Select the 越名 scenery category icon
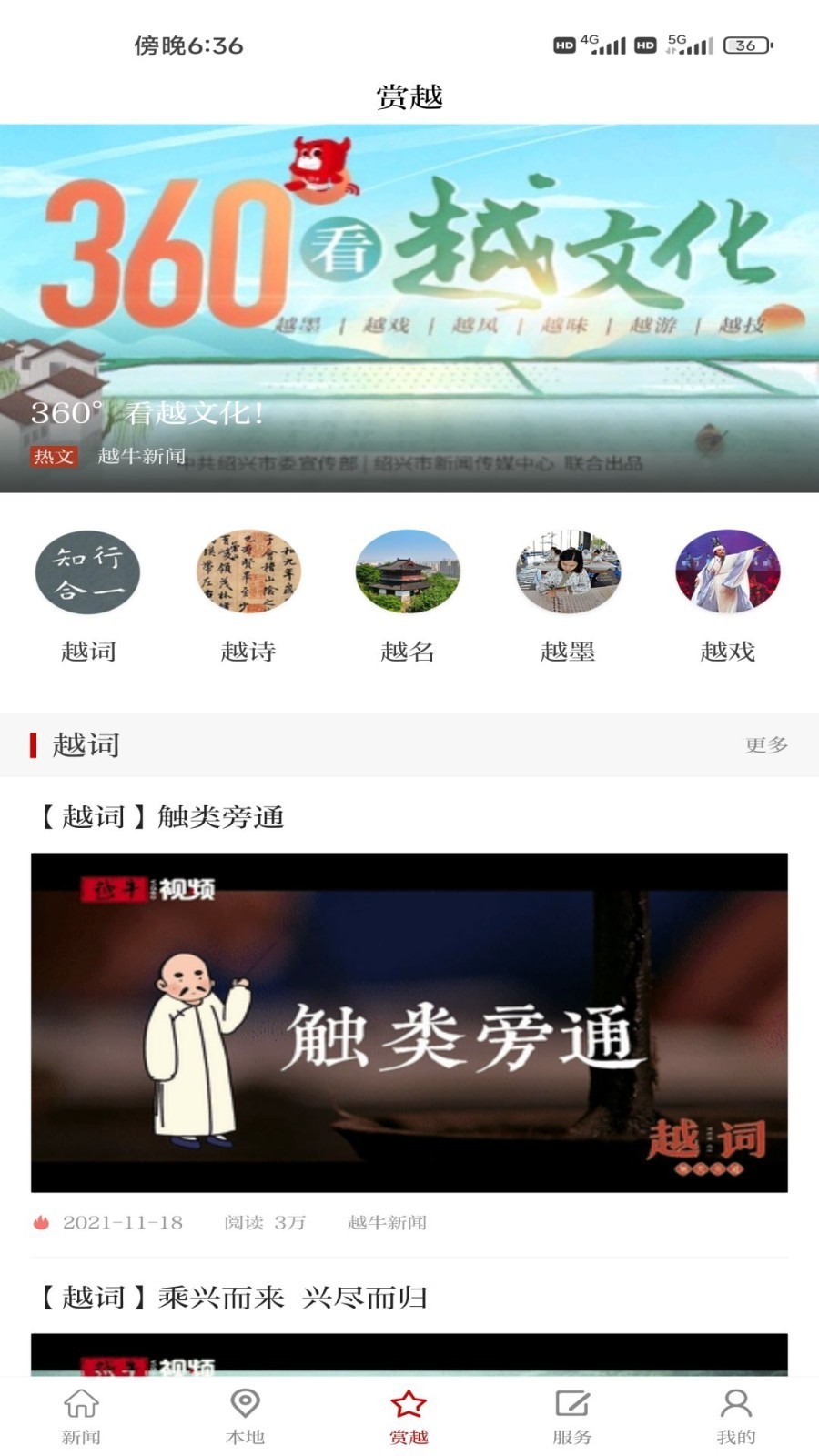Viewport: 819px width, 1456px height. pos(407,571)
